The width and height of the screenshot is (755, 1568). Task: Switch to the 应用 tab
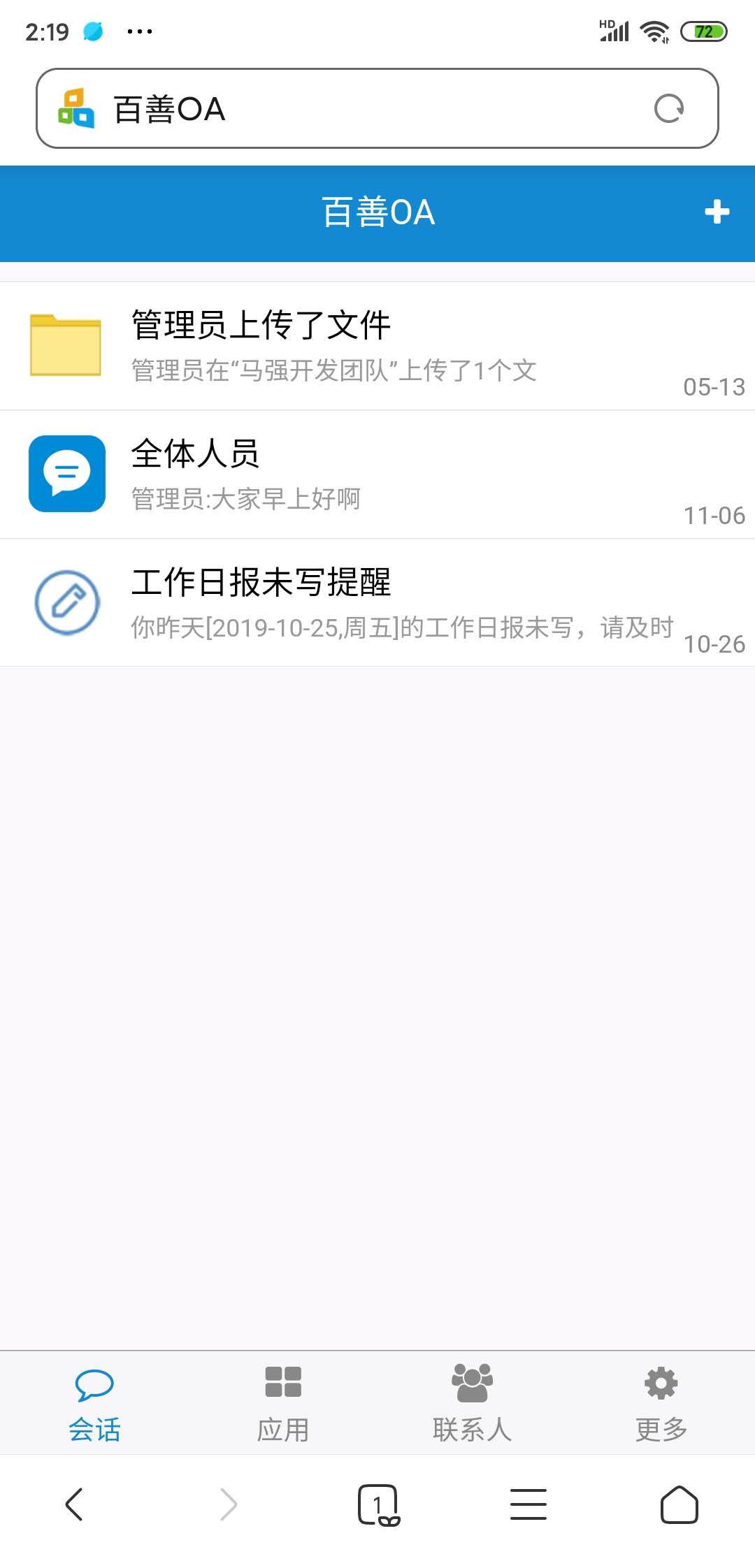283,1403
